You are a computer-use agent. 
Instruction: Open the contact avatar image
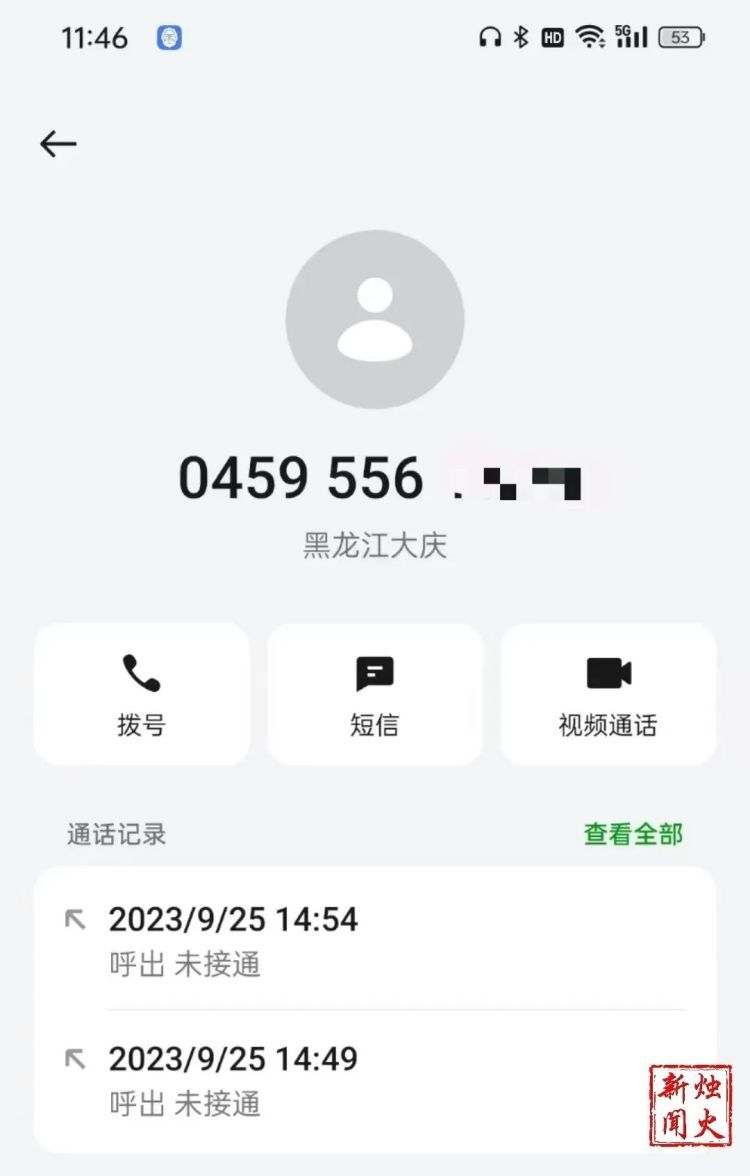tap(375, 318)
